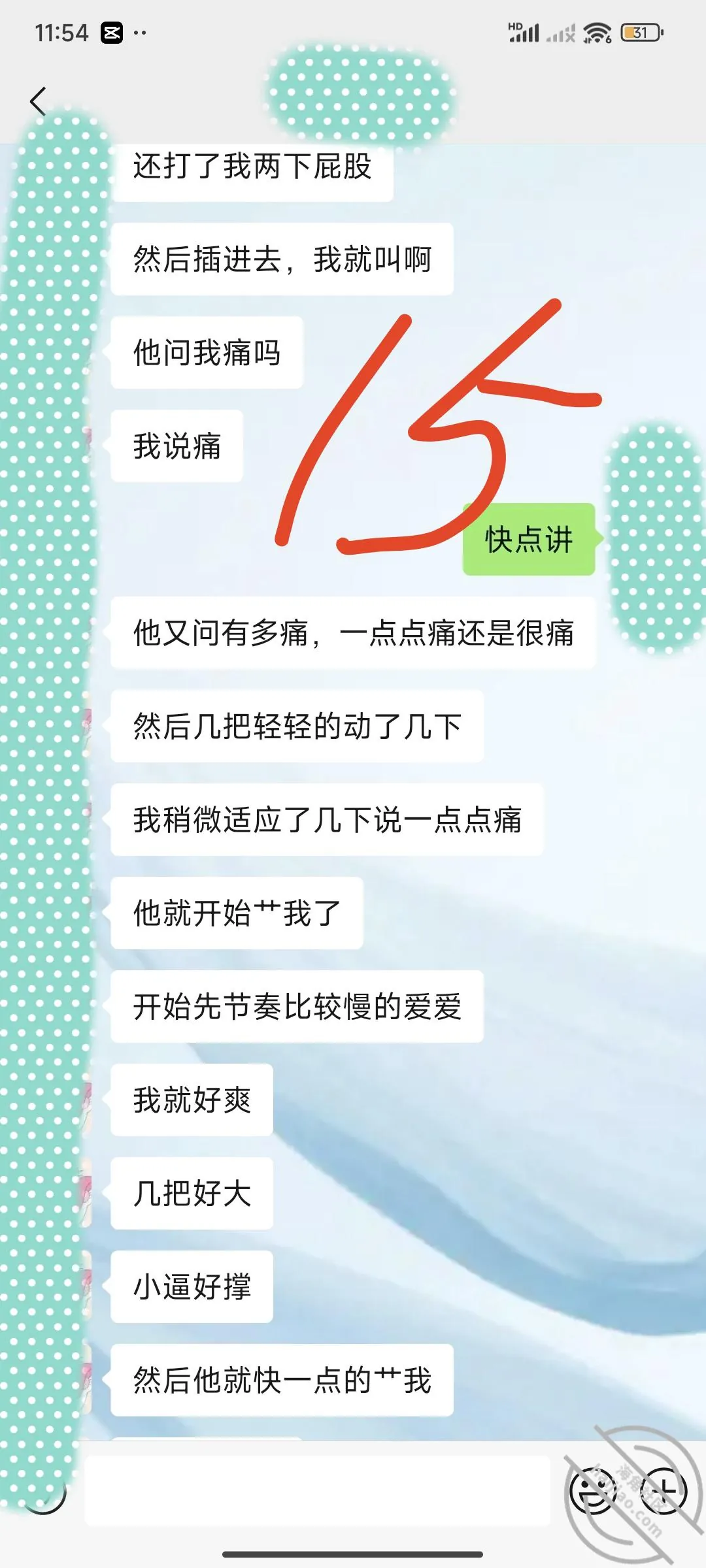Open the emoji picker
The height and width of the screenshot is (1568, 706).
click(594, 1491)
